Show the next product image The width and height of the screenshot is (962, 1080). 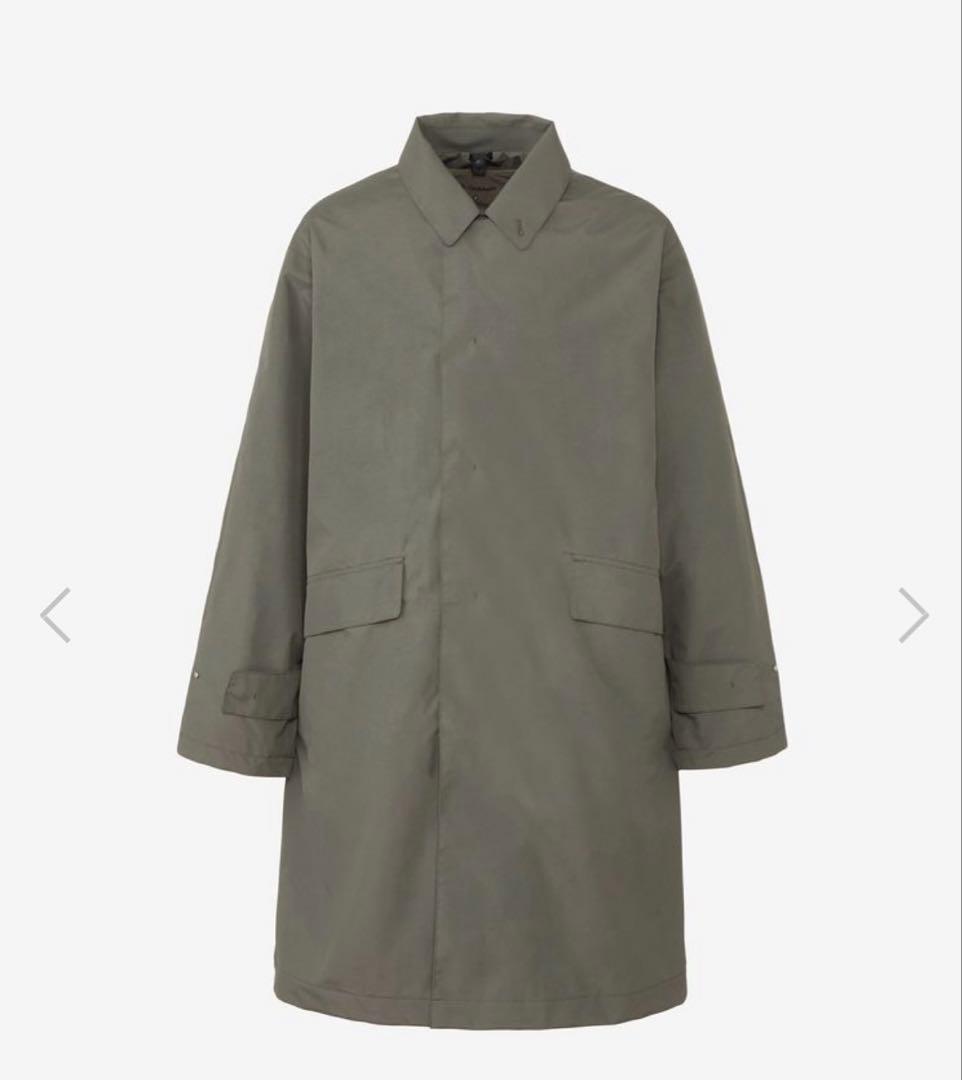pyautogui.click(x=912, y=615)
